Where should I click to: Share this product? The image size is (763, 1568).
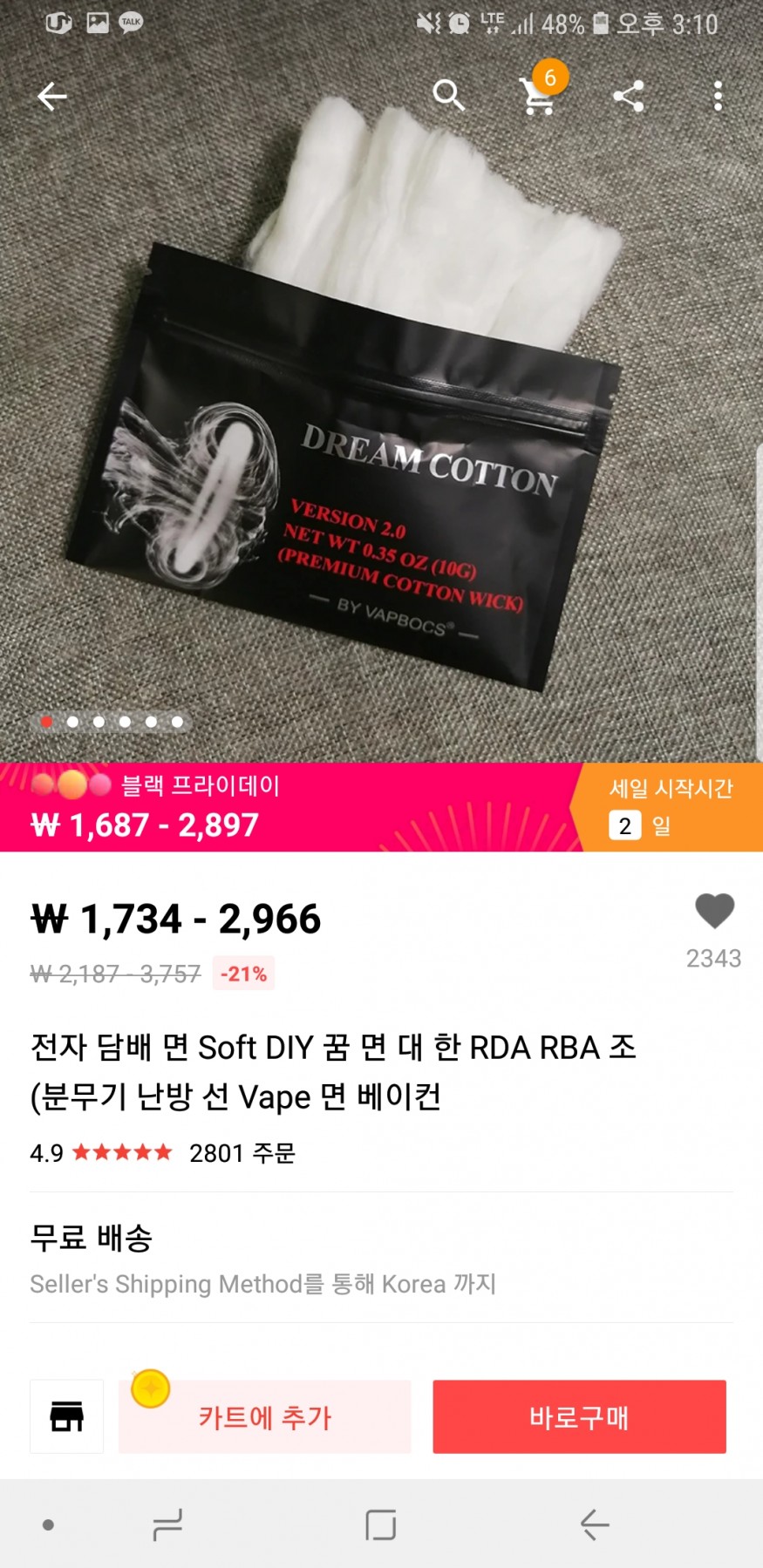point(628,96)
